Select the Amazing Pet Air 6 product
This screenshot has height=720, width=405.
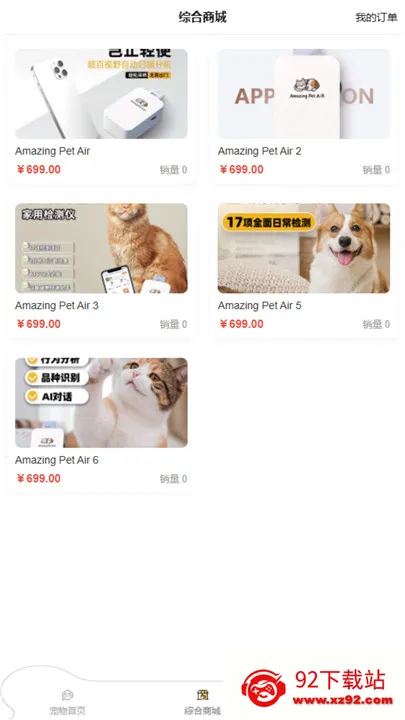point(101,423)
